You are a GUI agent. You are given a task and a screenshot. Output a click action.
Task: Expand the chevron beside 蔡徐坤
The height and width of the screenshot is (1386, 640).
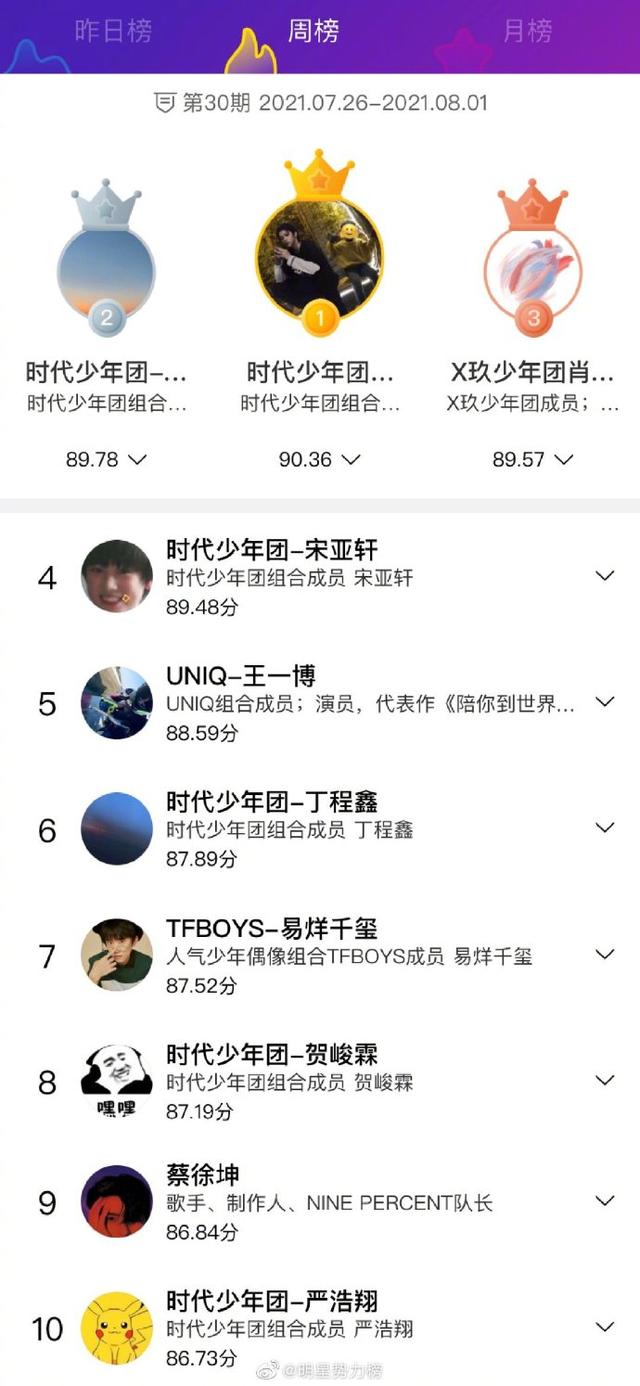click(604, 1201)
